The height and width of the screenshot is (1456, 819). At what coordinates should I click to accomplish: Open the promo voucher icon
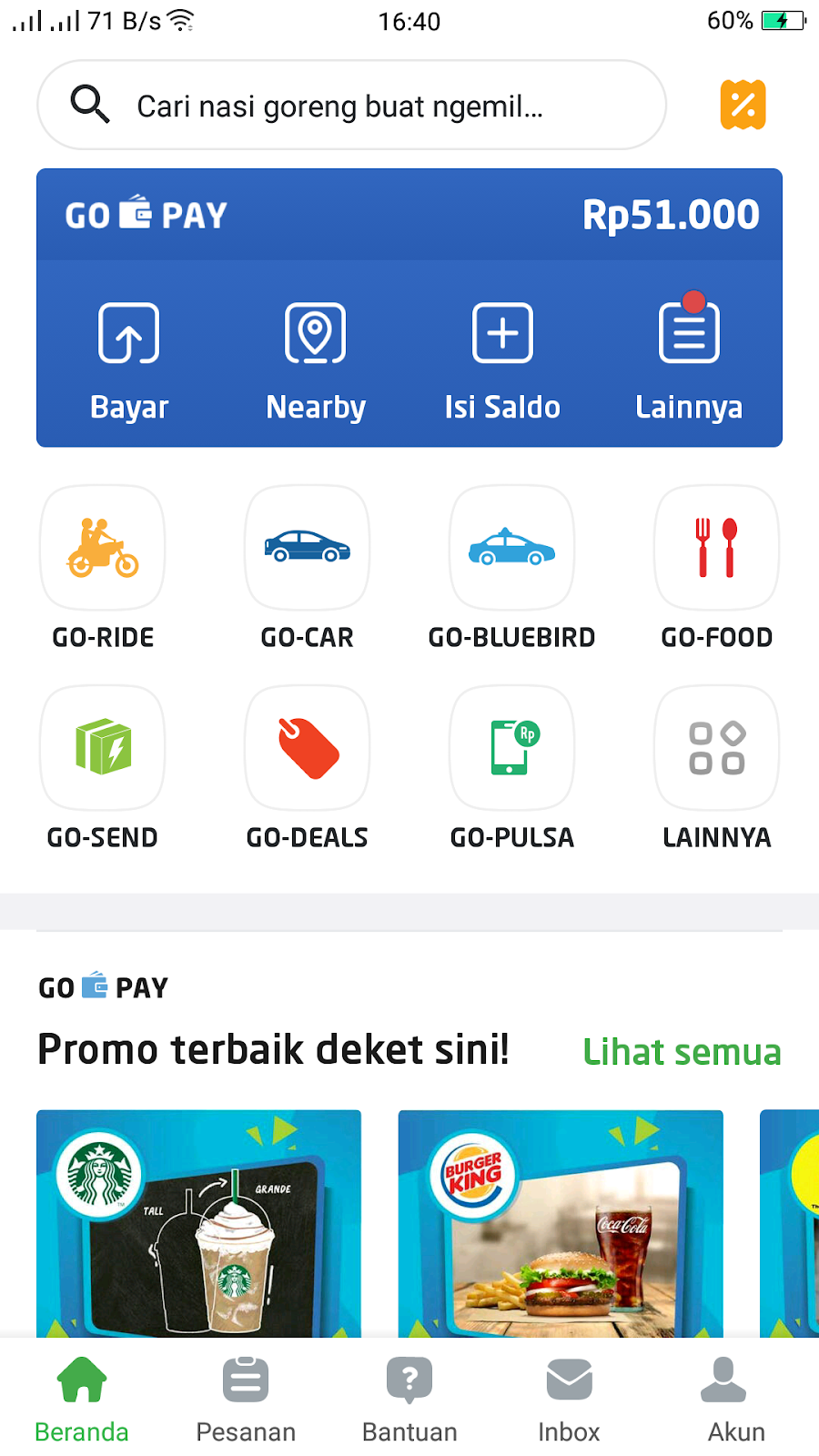pyautogui.click(x=743, y=105)
